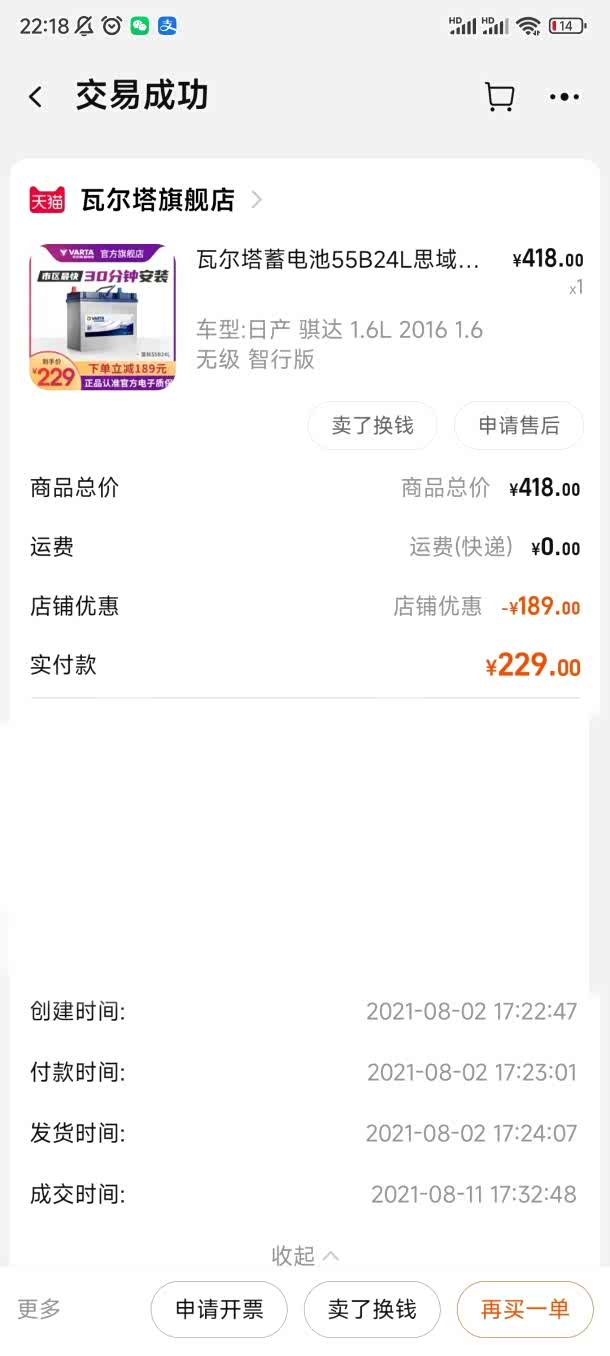Tap 申请开票 to request an invoice
This screenshot has height=1356, width=610.
point(219,1310)
